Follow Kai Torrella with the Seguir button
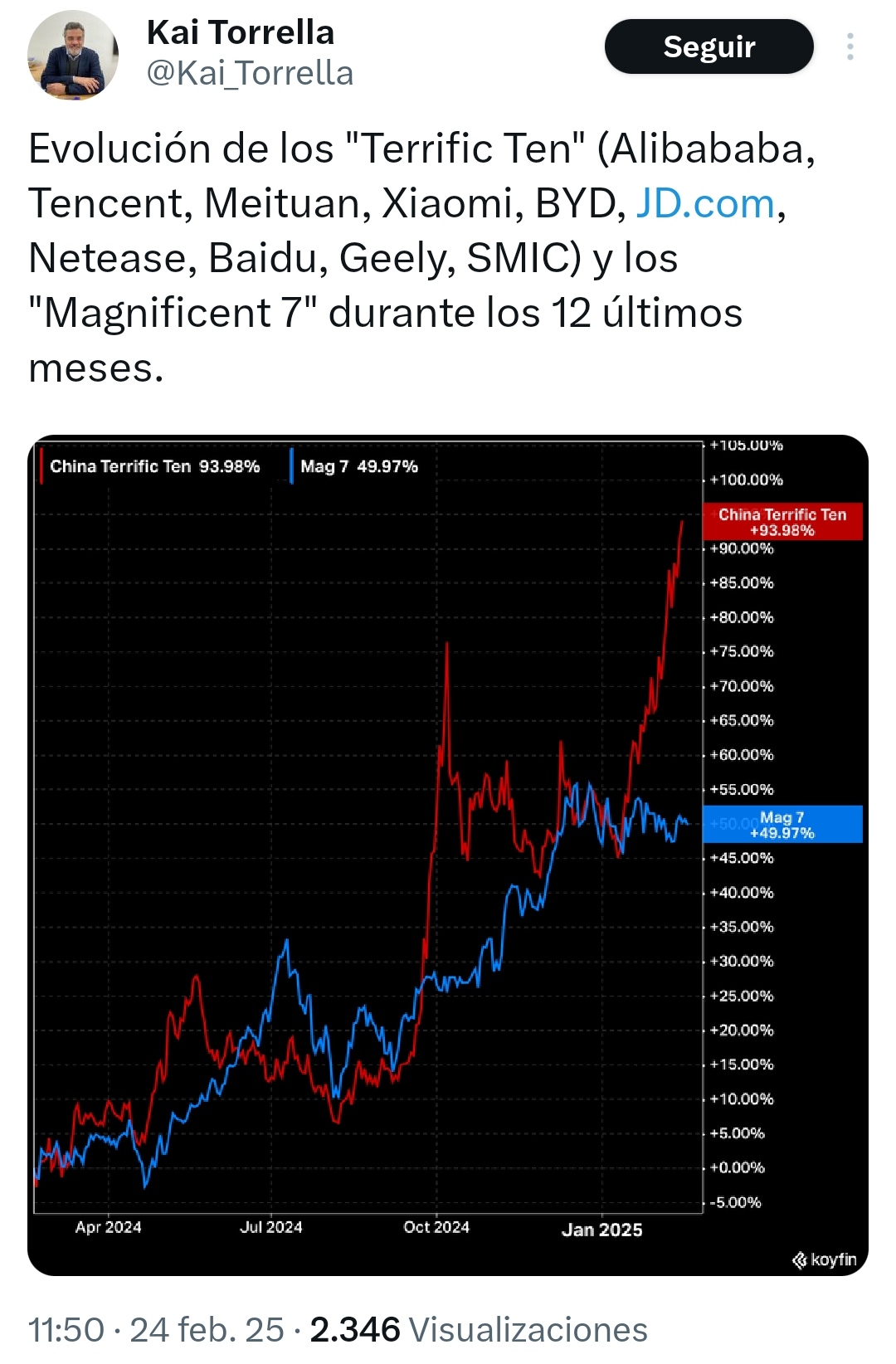Viewport: 896px width, 1364px height. [709, 47]
